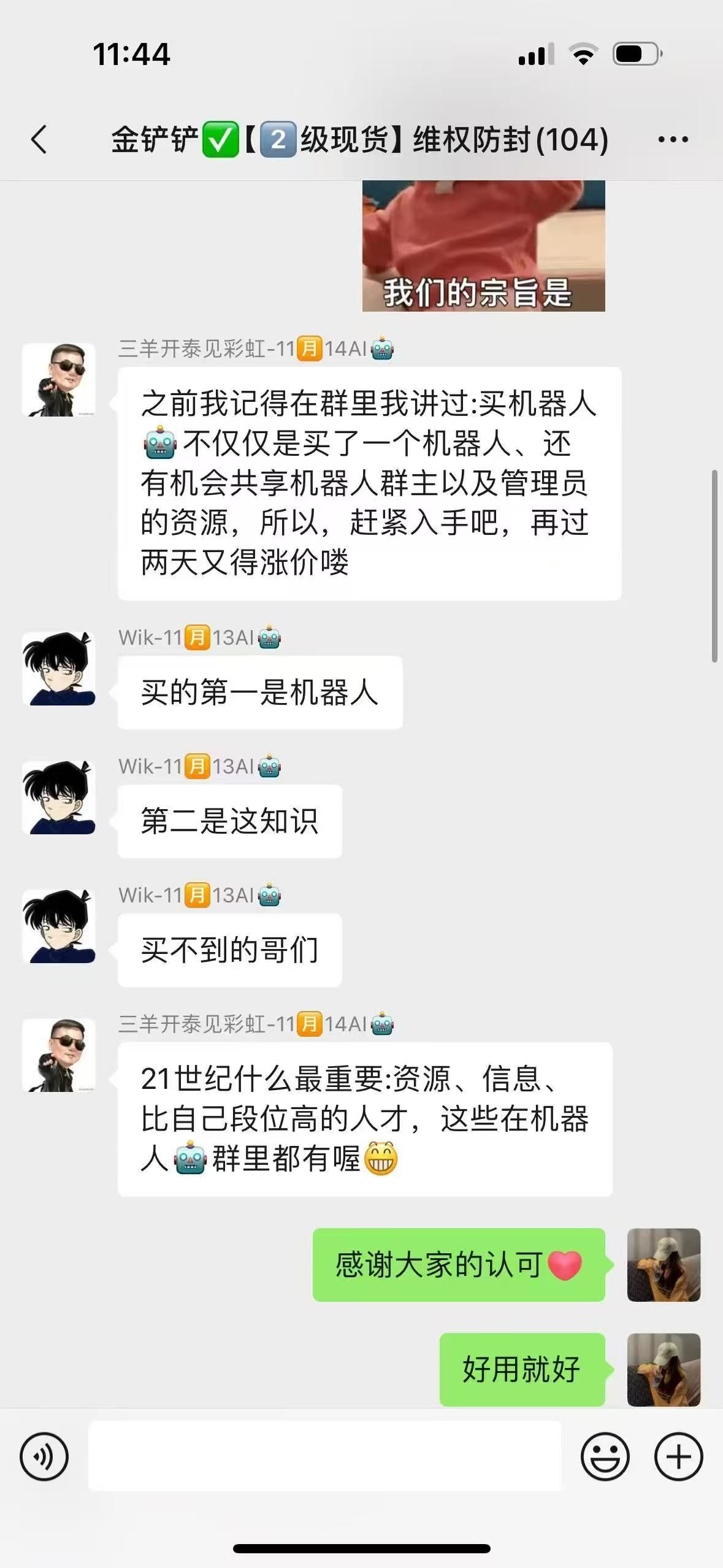This screenshot has height=1568, width=723.
Task: Open the group chat overflow menu
Action: (673, 140)
